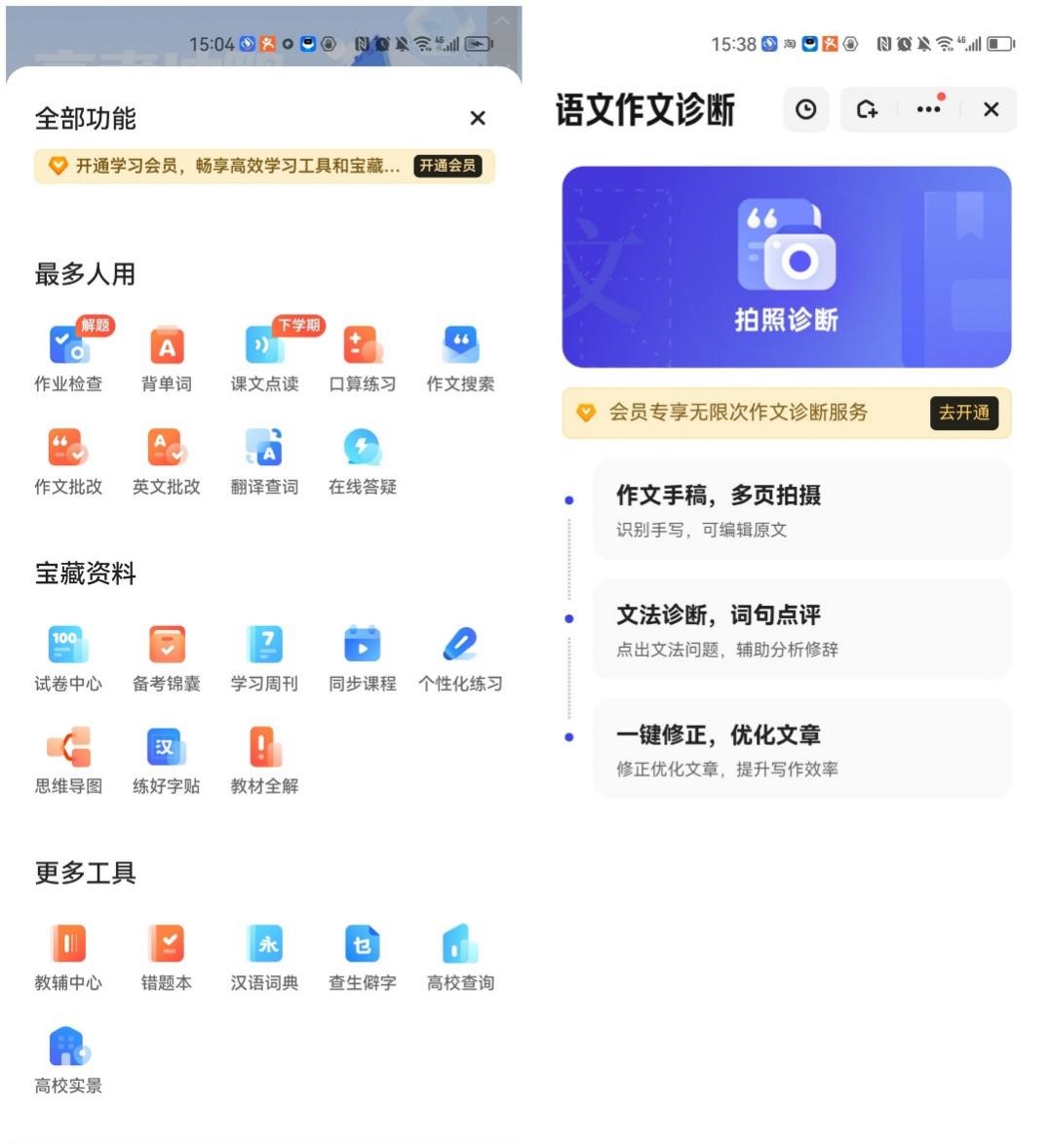Launch the 汉语词典 Chinese dictionary
Viewport: 1050px width, 1148px height.
(263, 954)
